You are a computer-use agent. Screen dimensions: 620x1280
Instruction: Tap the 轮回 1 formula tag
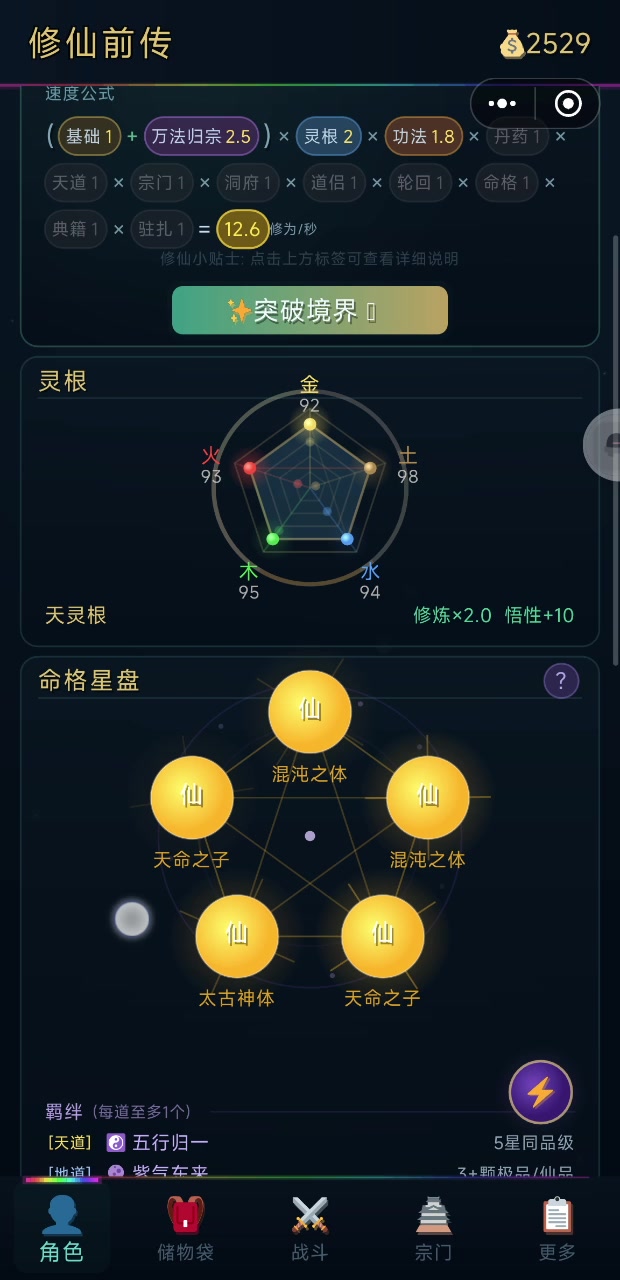point(418,183)
